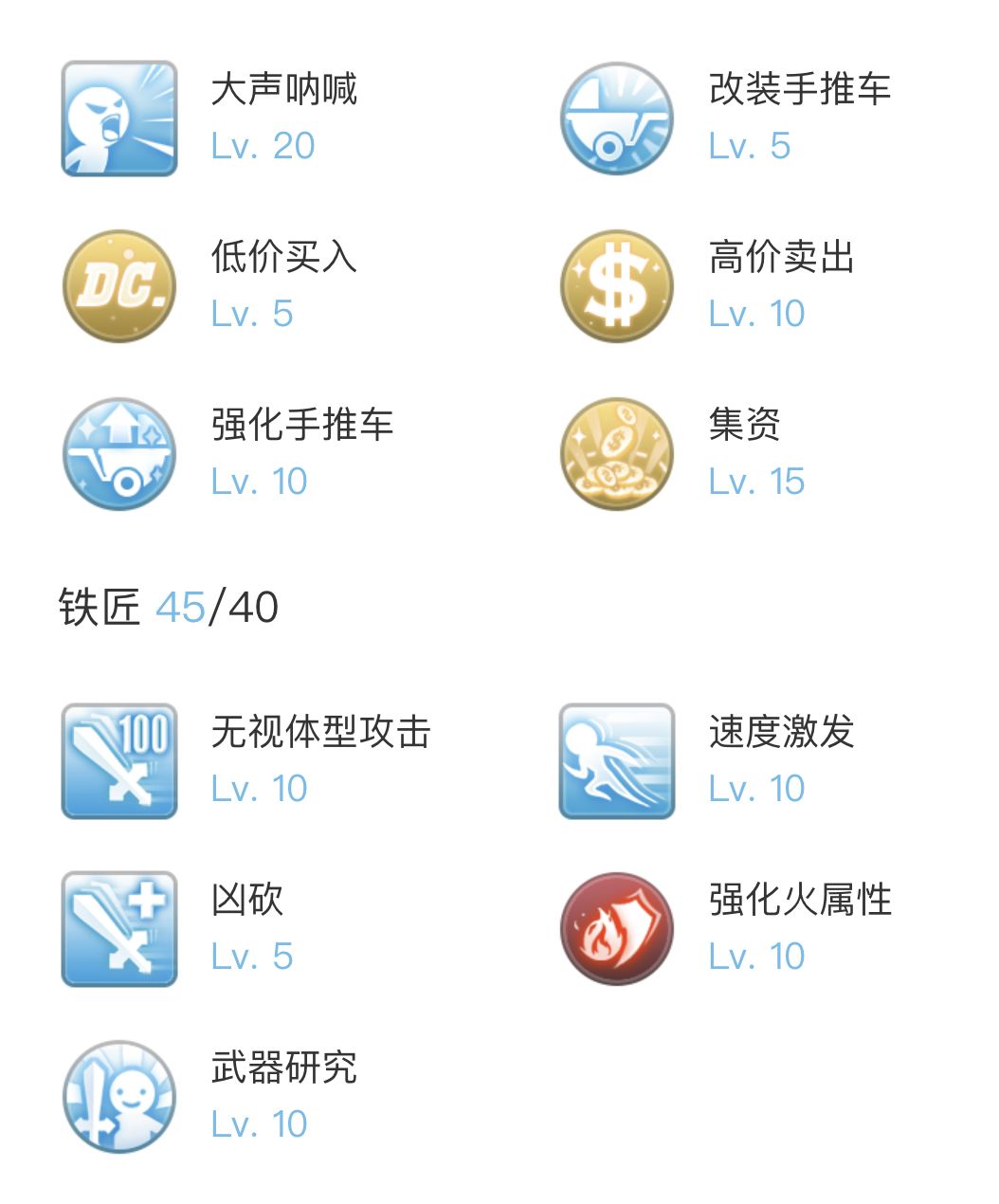View the 强化火属性 skill details

tap(617, 929)
